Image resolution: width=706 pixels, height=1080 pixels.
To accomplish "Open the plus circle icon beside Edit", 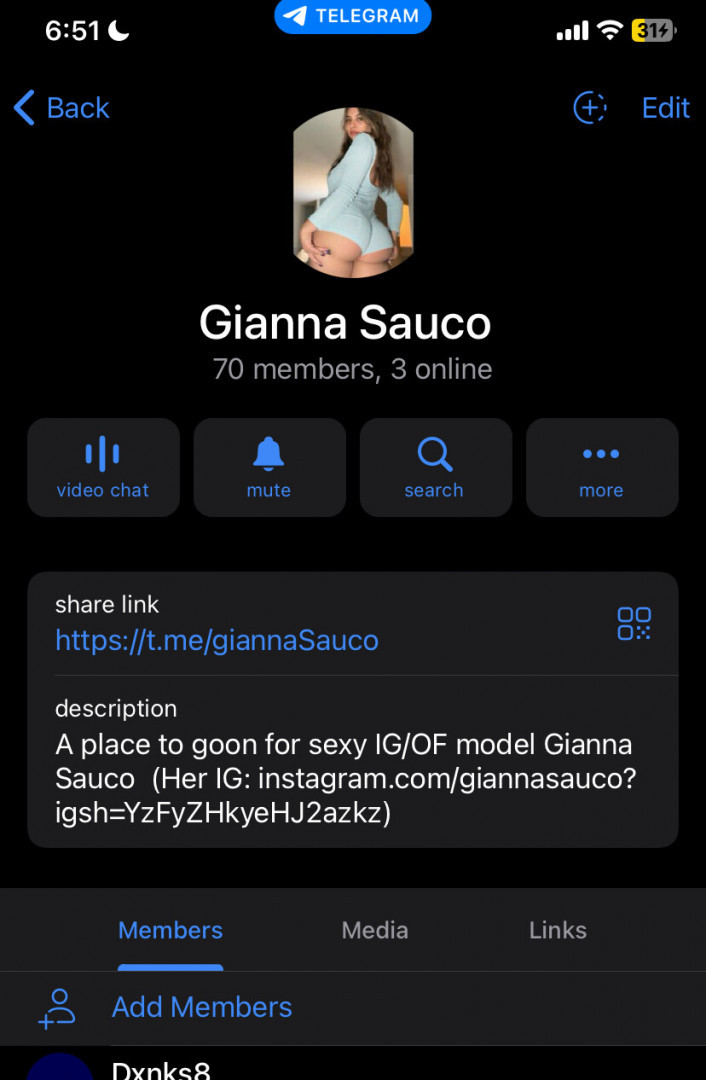I will coord(590,108).
